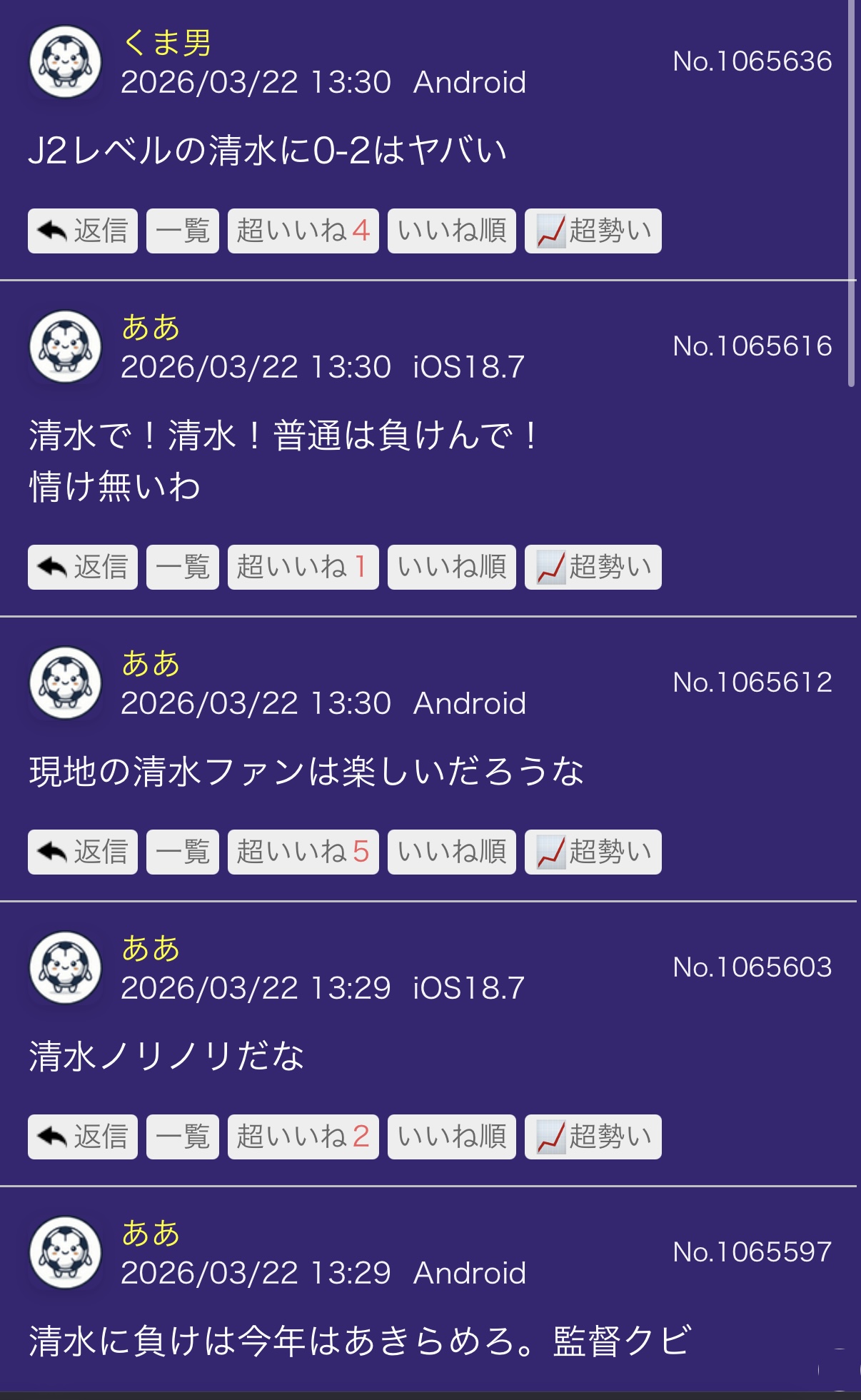Image resolution: width=861 pixels, height=1400 pixels.
Task: Select 超勢い under comment No.1065616
Action: (x=593, y=567)
